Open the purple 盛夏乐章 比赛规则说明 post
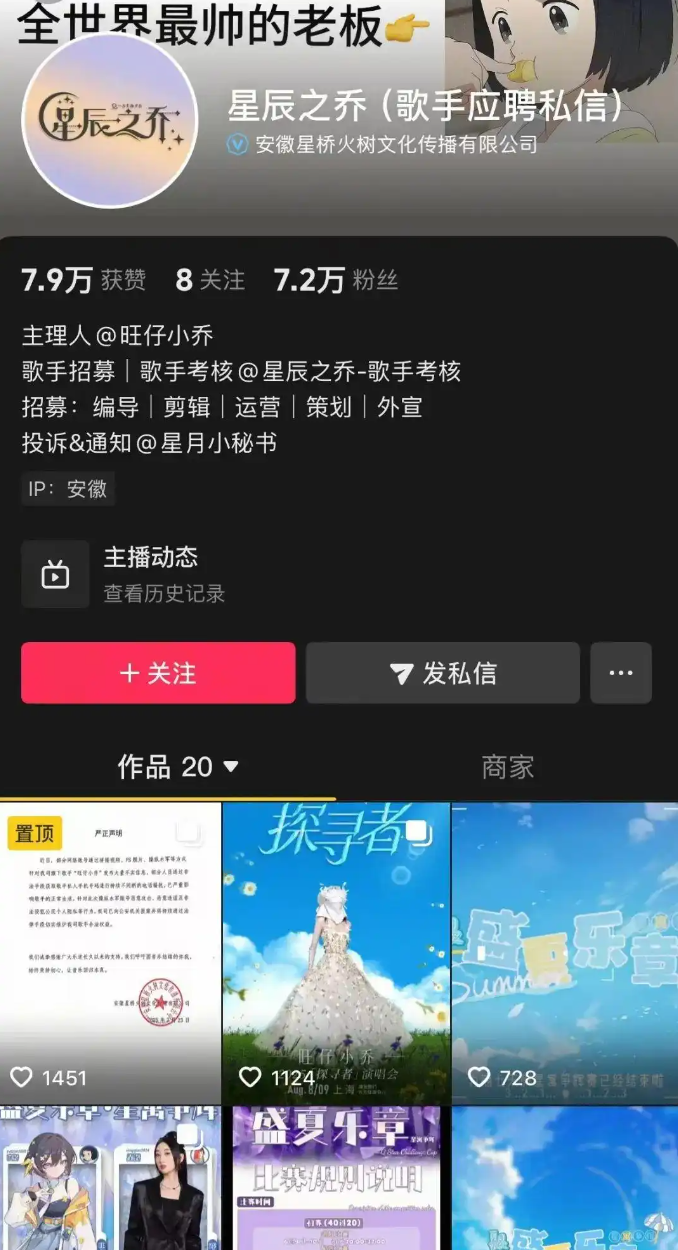 click(336, 1178)
